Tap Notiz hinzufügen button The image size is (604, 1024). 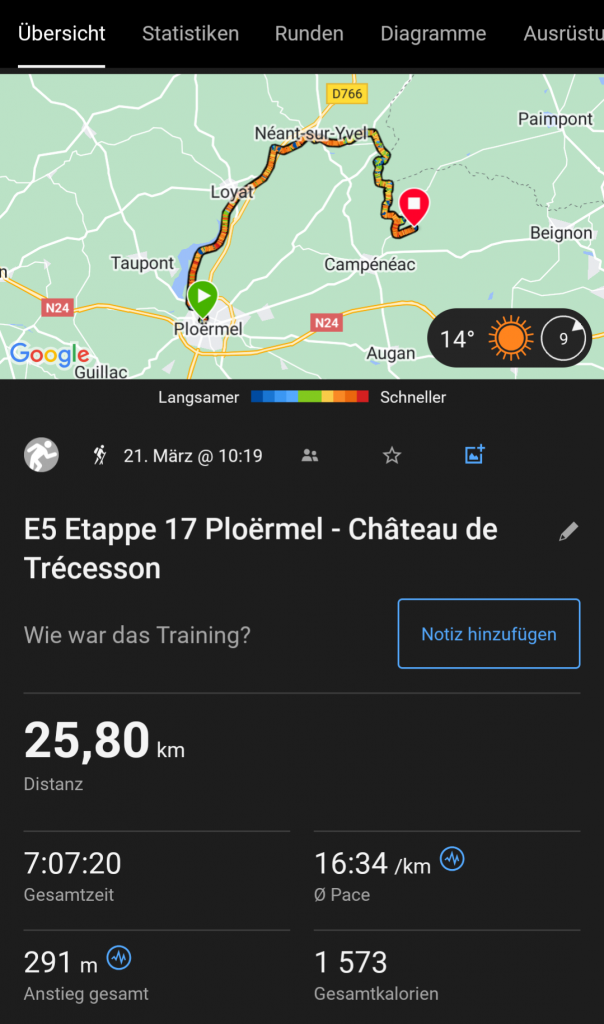pyautogui.click(x=488, y=634)
